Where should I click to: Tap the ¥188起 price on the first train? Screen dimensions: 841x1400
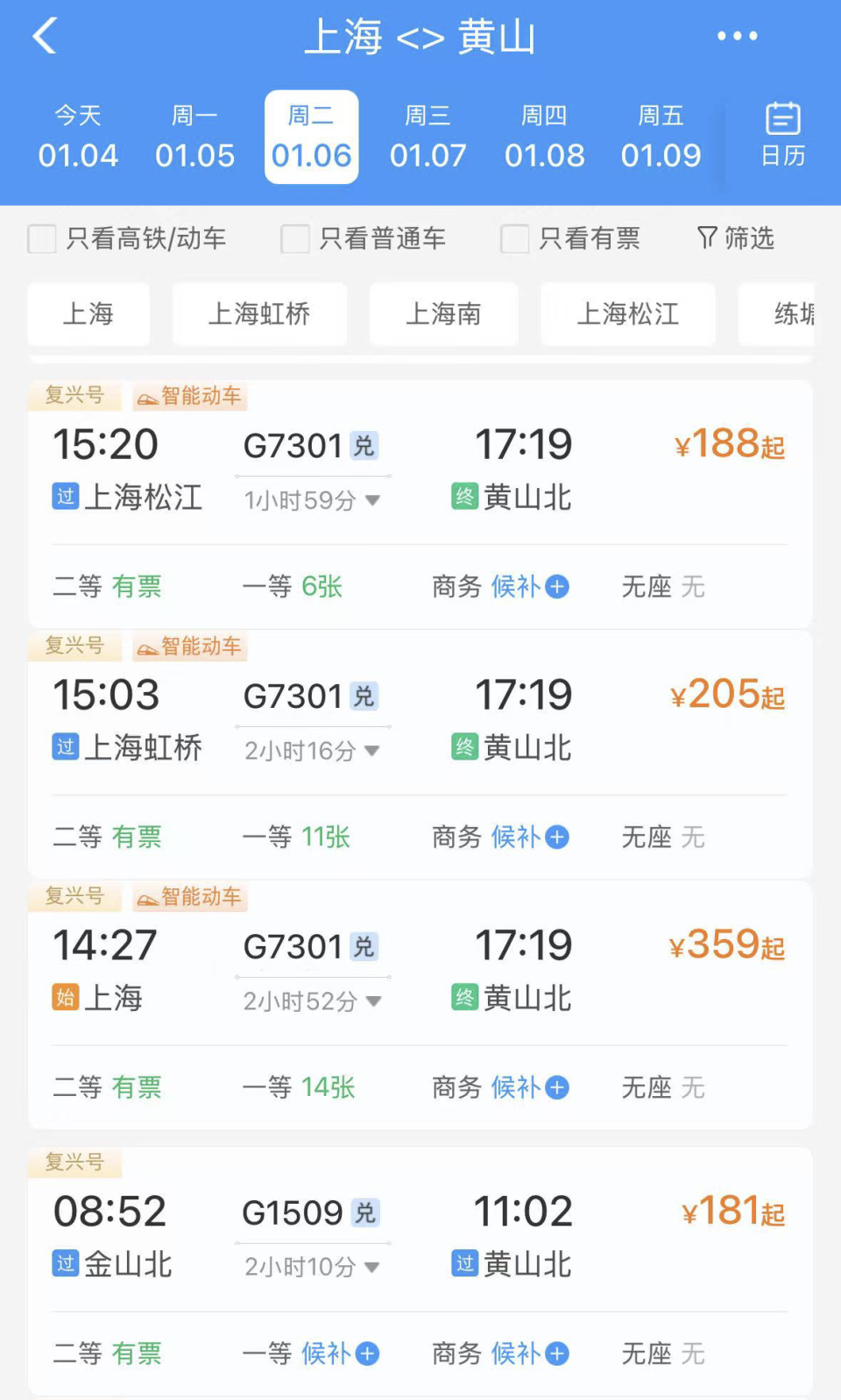(728, 445)
